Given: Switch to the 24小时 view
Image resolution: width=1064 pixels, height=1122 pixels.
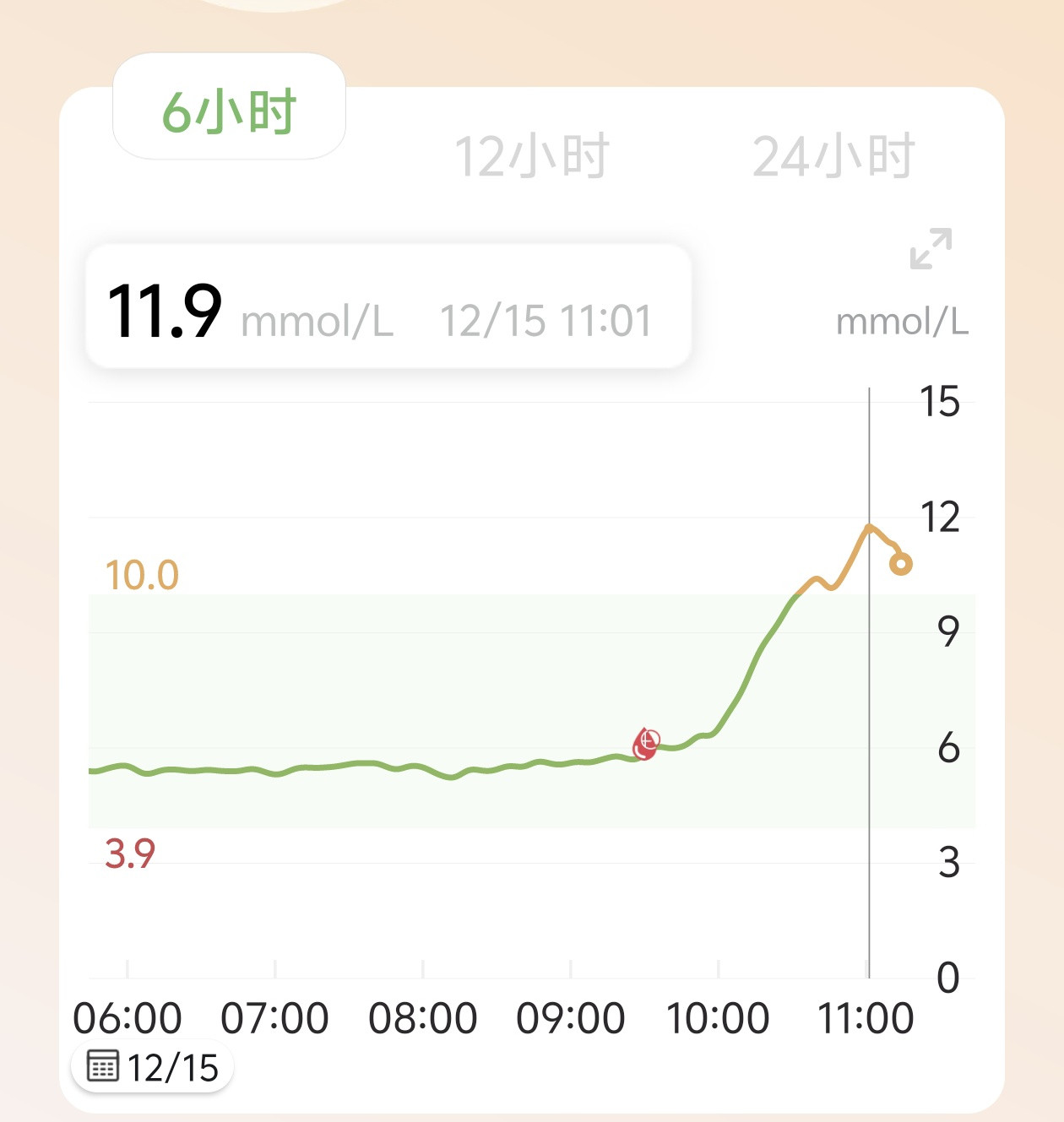Looking at the screenshot, I should pyautogui.click(x=833, y=156).
